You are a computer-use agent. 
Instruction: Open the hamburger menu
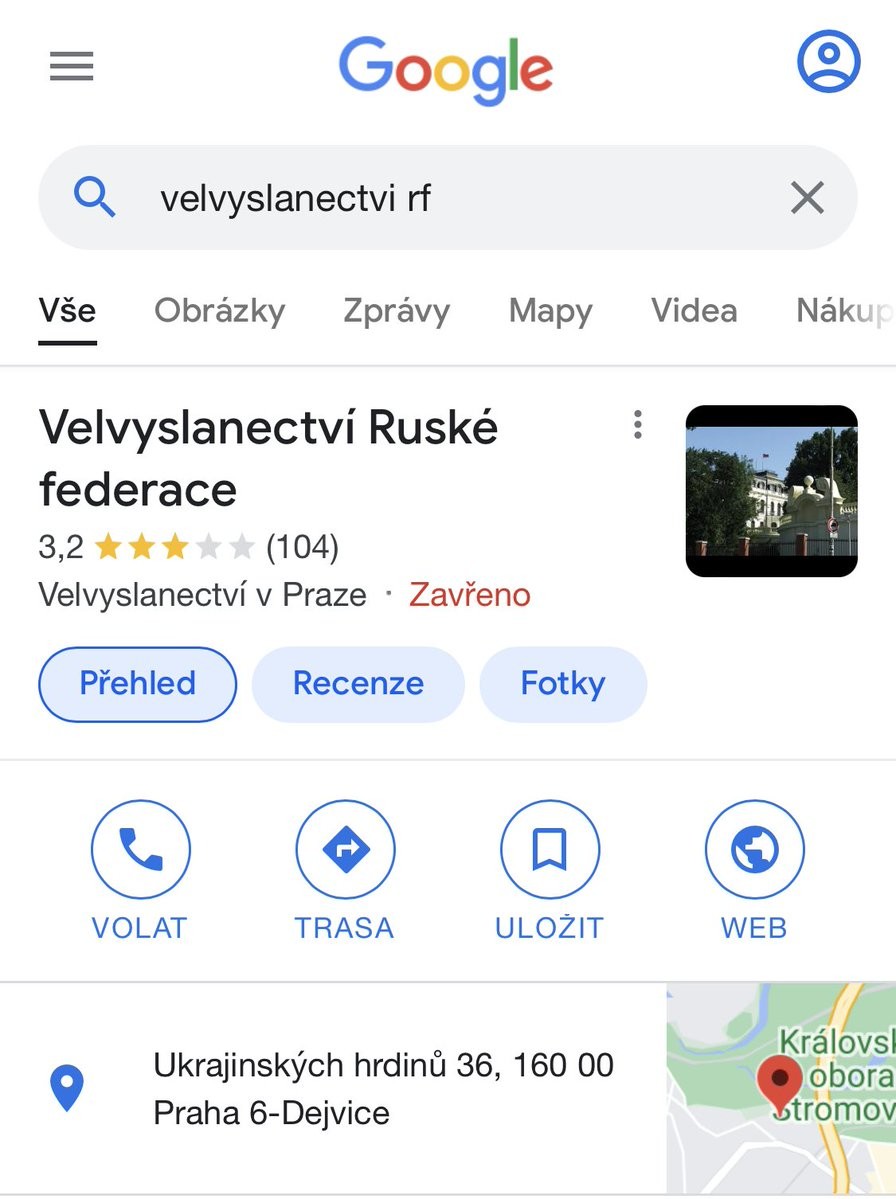click(x=71, y=66)
